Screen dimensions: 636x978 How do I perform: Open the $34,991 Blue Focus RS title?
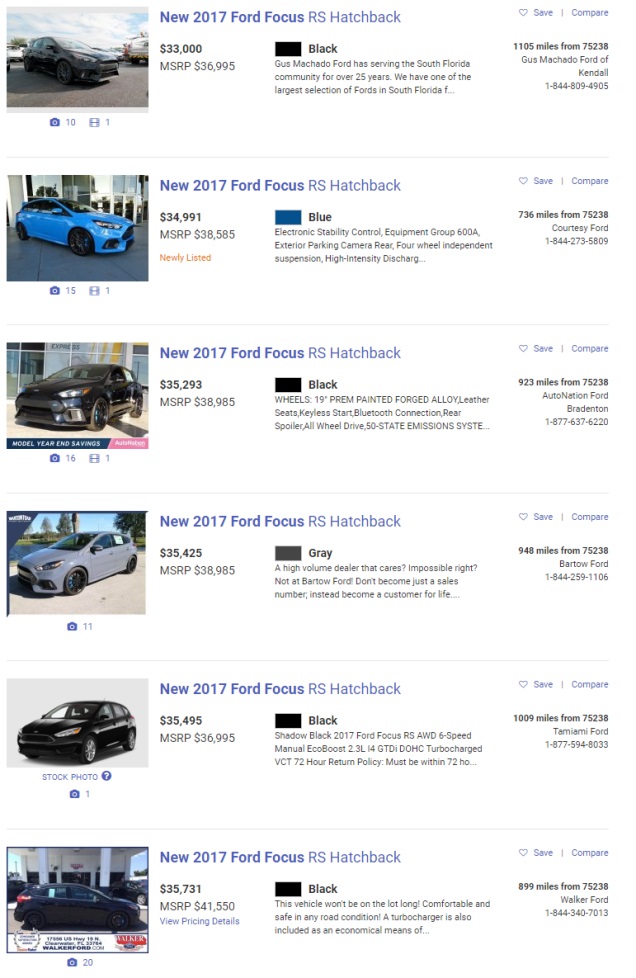(x=280, y=185)
